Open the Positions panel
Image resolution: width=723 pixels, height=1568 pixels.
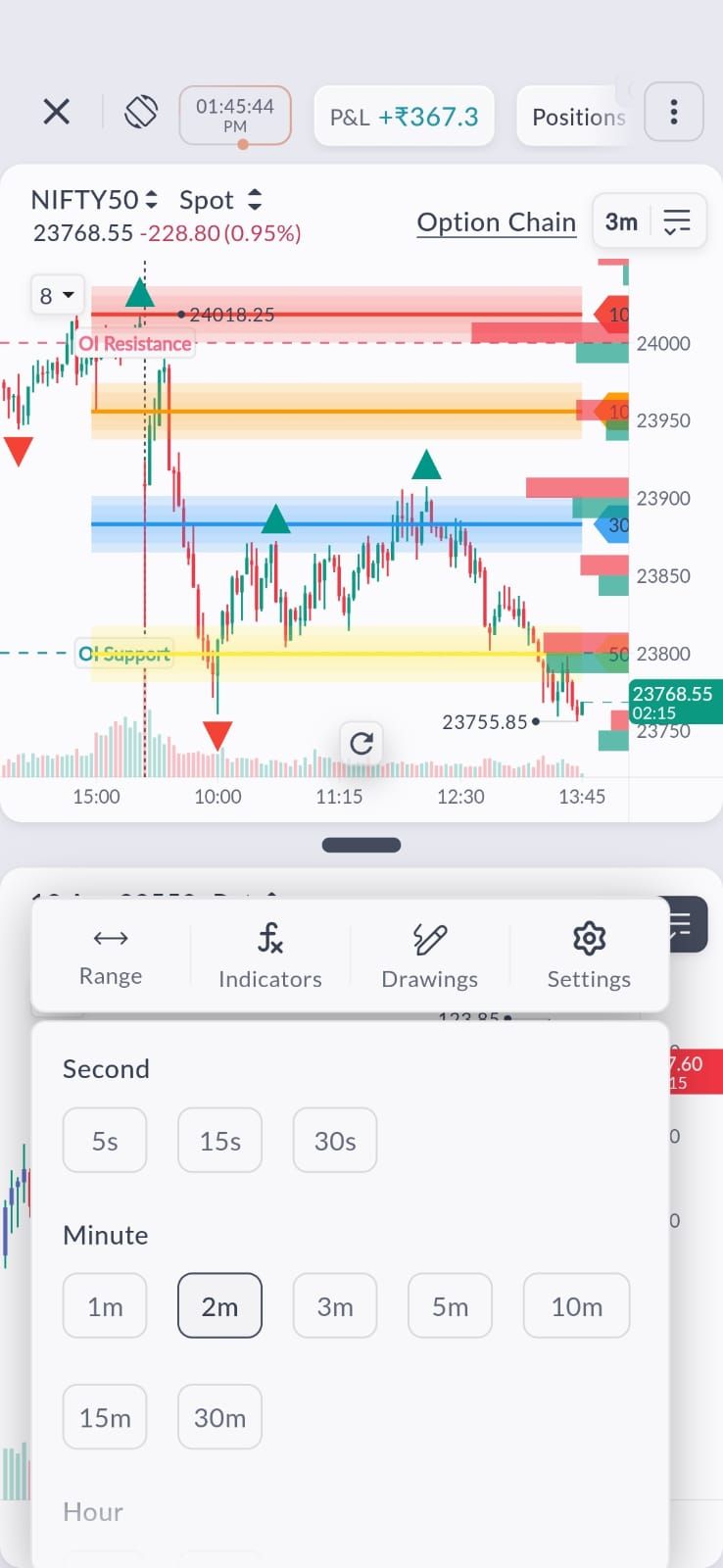pyautogui.click(x=578, y=117)
